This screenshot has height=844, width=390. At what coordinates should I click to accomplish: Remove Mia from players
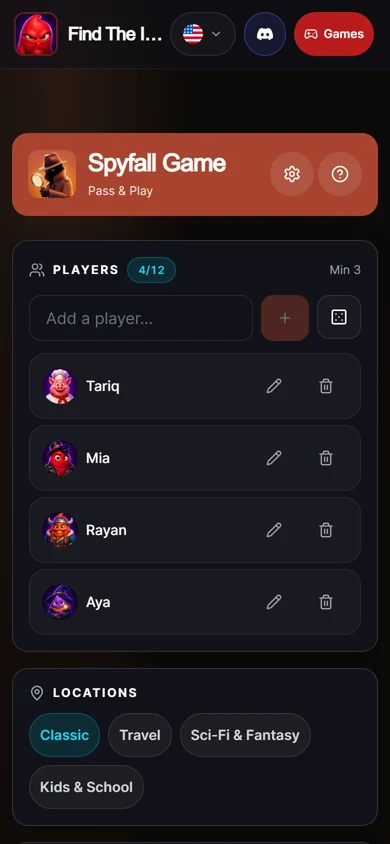pyautogui.click(x=325, y=458)
